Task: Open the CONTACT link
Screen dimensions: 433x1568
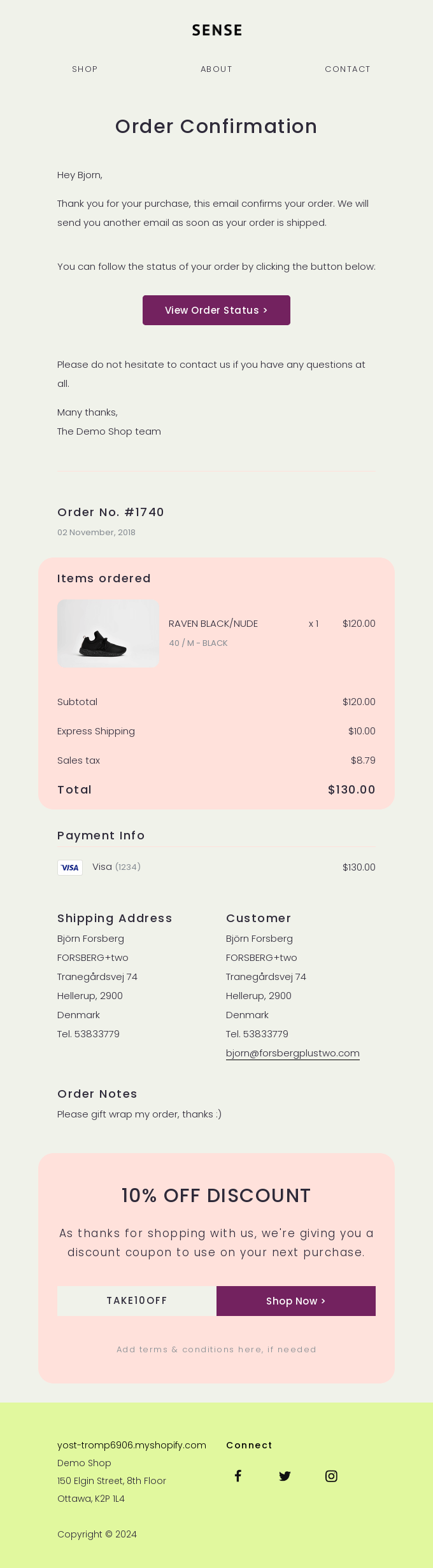Action: (347, 69)
